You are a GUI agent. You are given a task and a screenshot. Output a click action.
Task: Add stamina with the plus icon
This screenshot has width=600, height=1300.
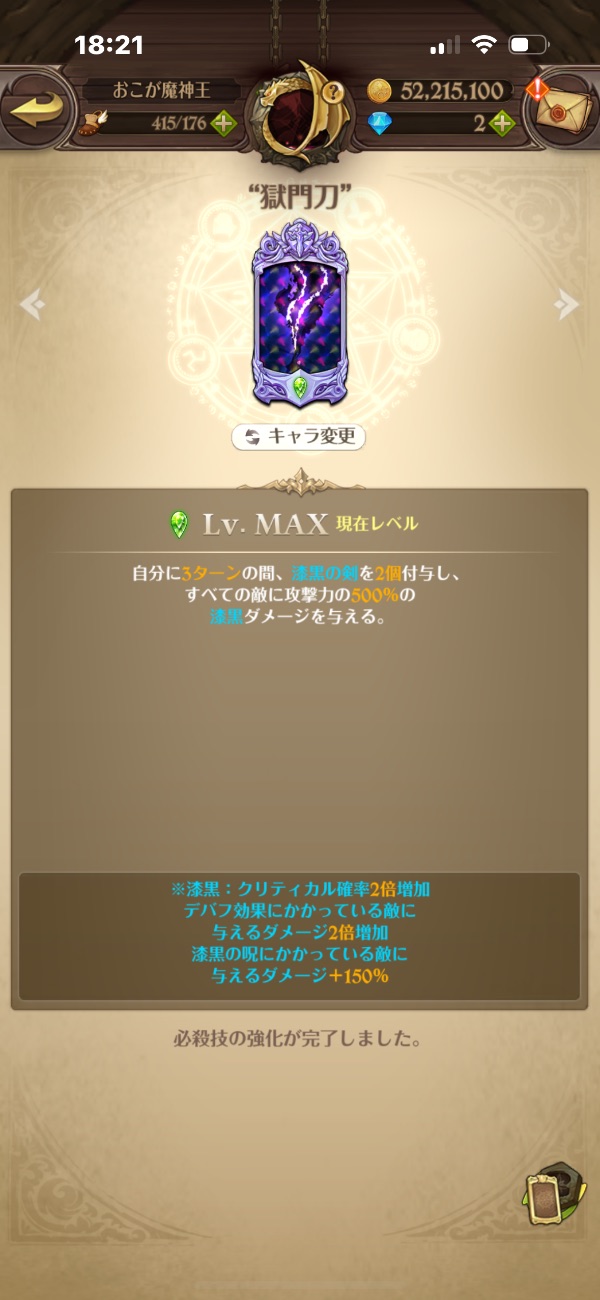223,124
